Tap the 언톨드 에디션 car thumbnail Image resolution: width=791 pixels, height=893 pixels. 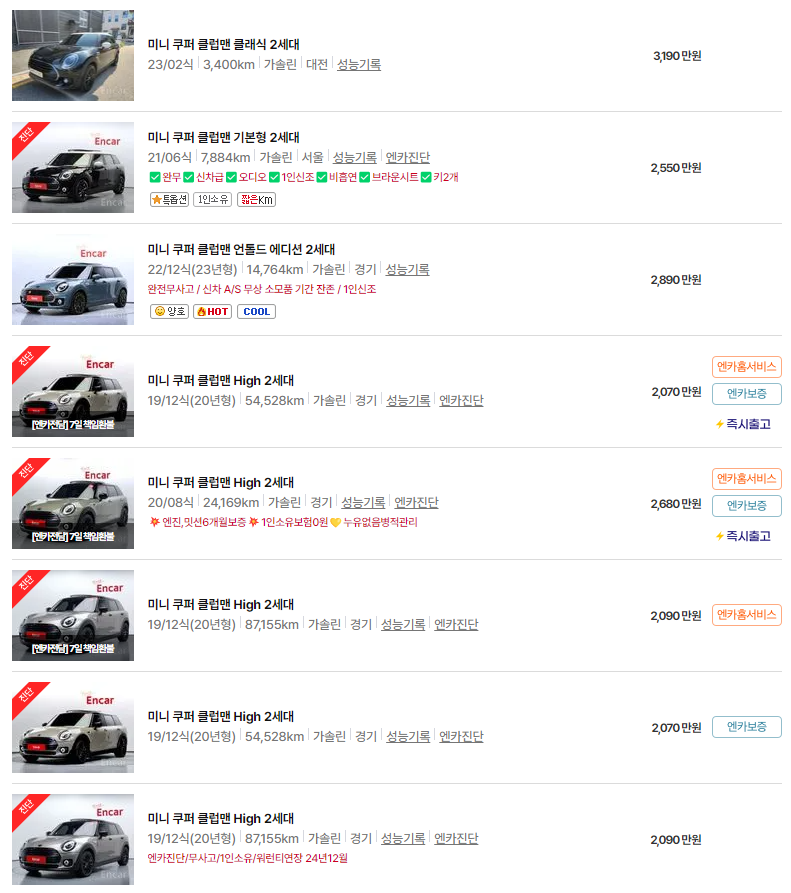(73, 280)
